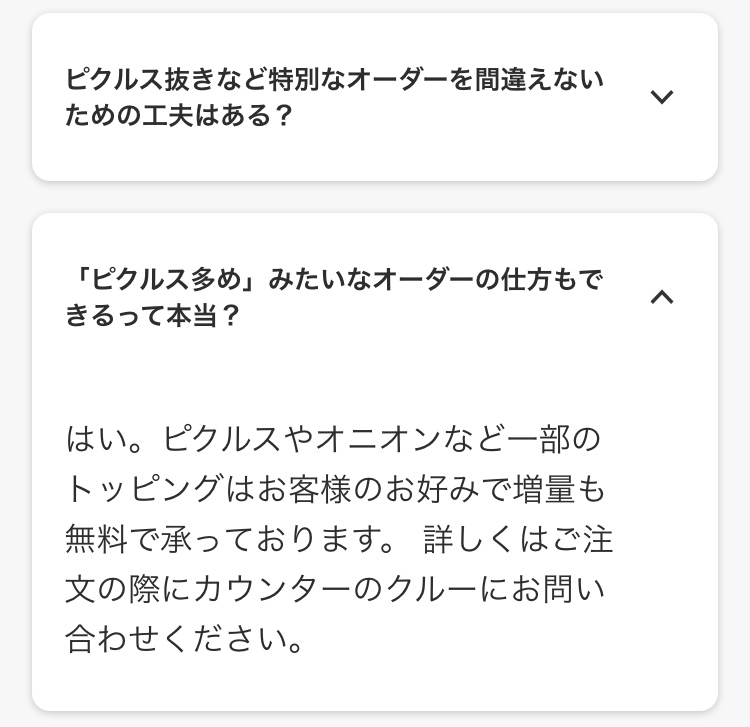Collapse the「ピクルス多め」answer
Screen dimensions: 750x727
pos(661,297)
